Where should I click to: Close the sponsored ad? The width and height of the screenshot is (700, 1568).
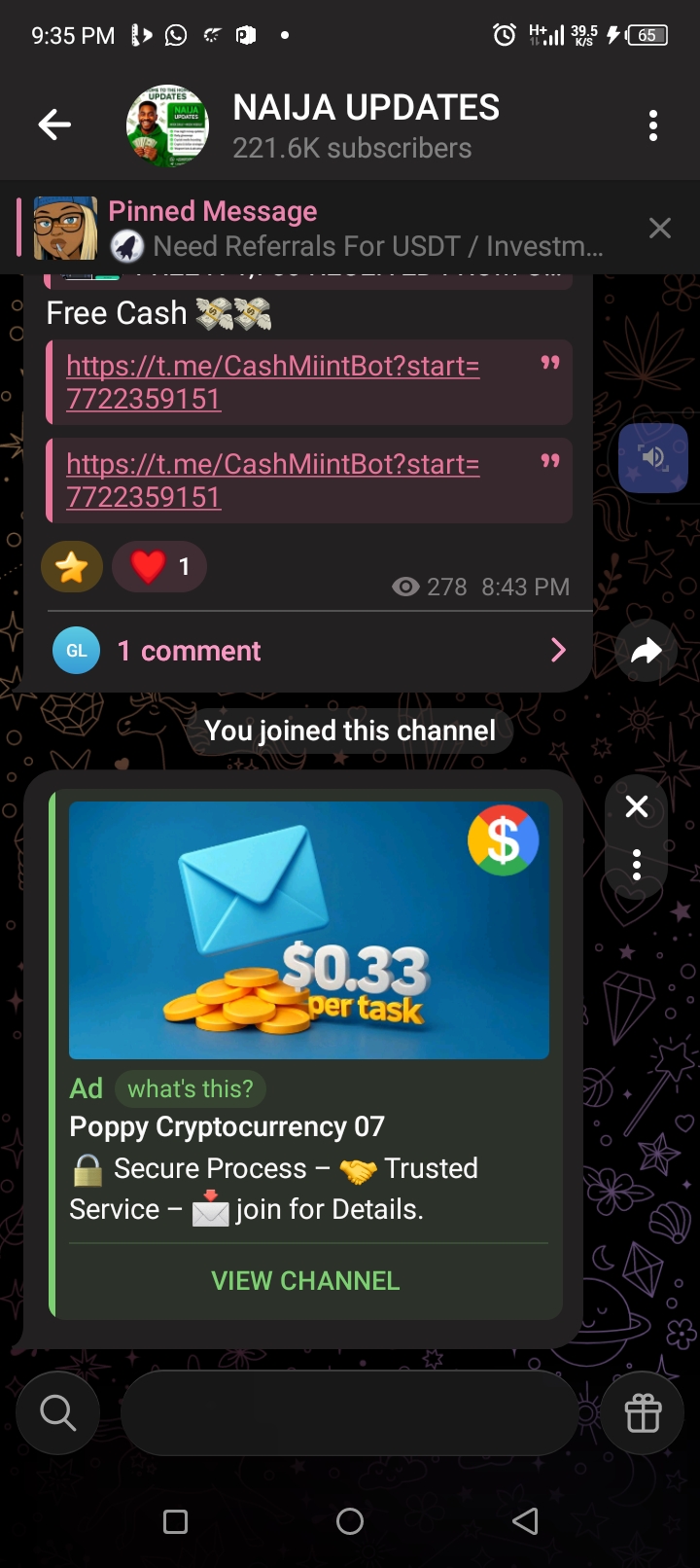click(x=637, y=806)
